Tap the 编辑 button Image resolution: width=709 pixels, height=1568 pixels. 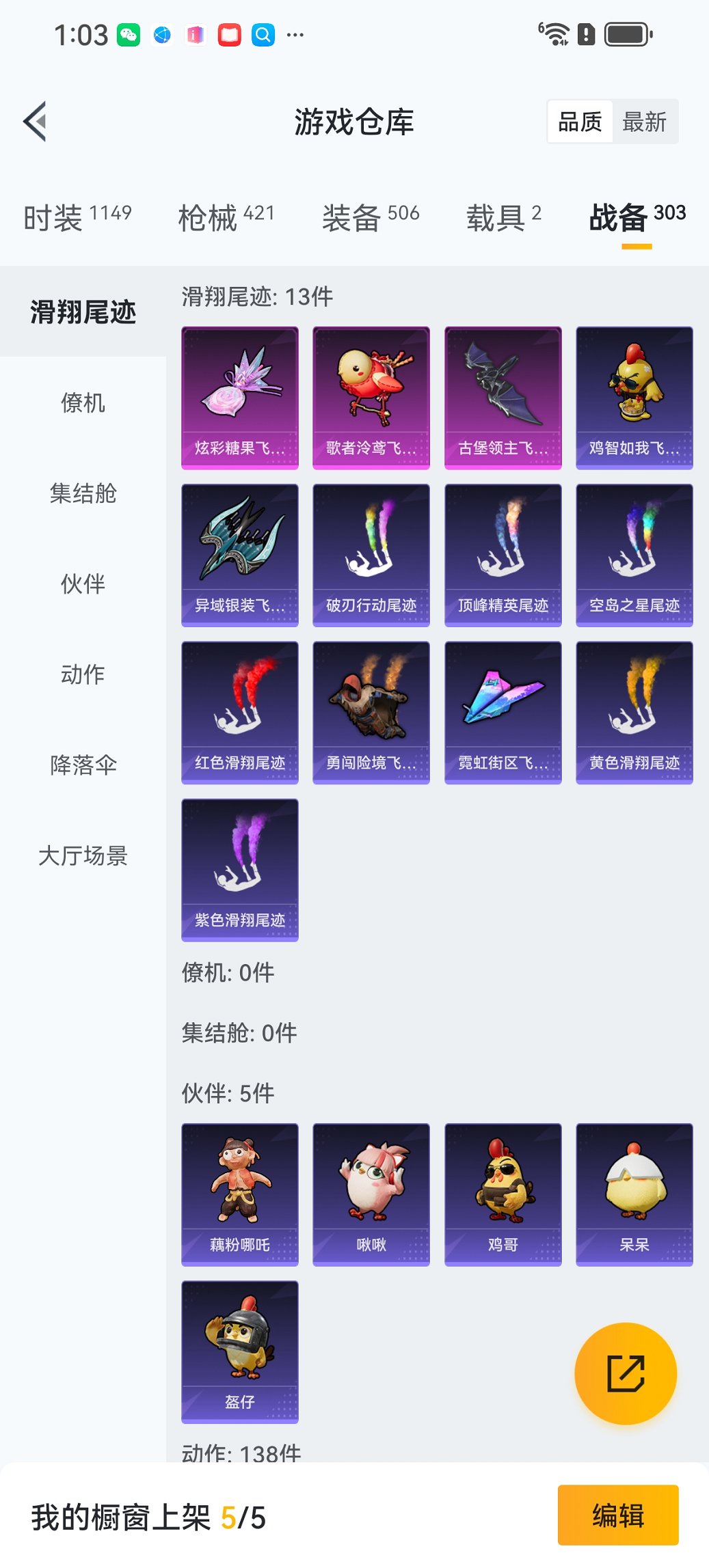[x=617, y=1515]
